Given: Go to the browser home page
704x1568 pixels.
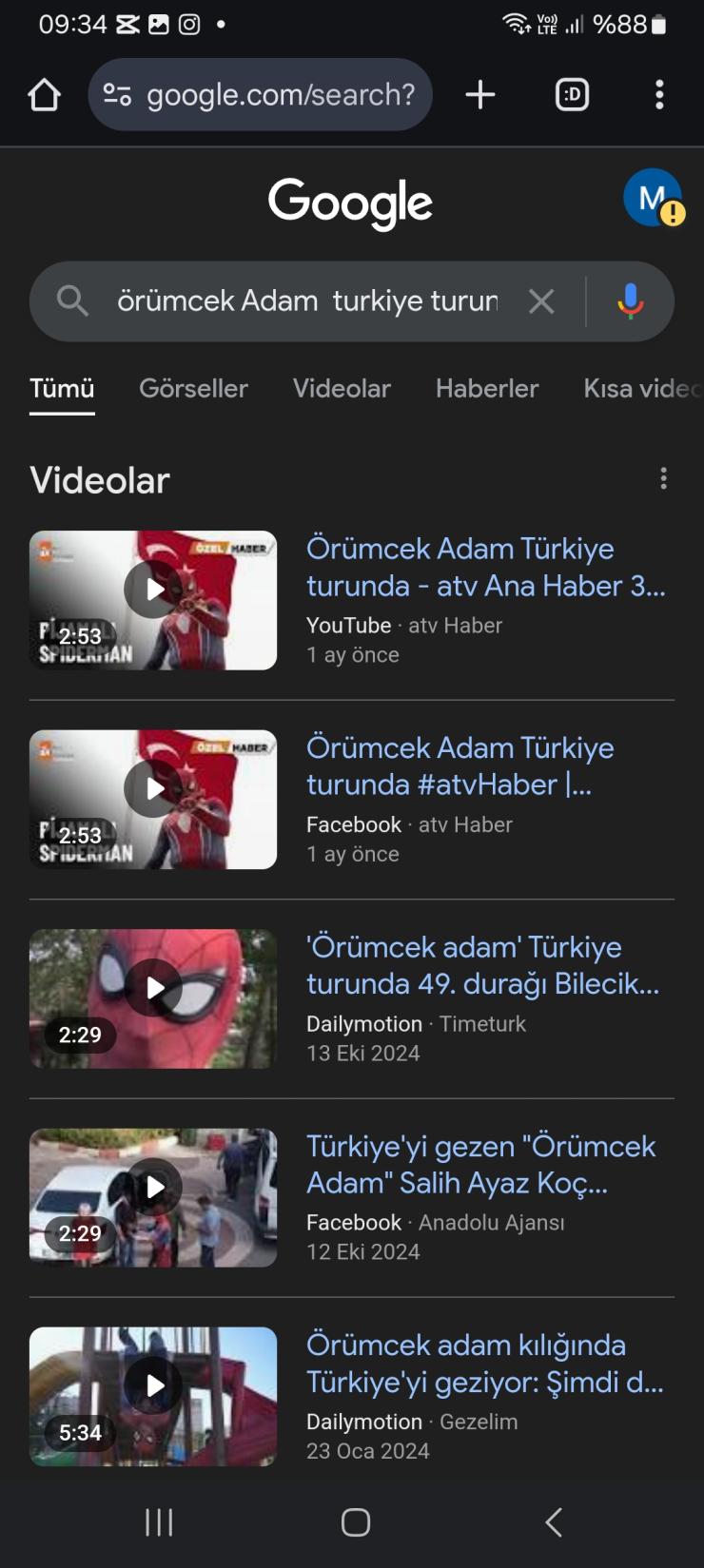Looking at the screenshot, I should click(x=44, y=95).
